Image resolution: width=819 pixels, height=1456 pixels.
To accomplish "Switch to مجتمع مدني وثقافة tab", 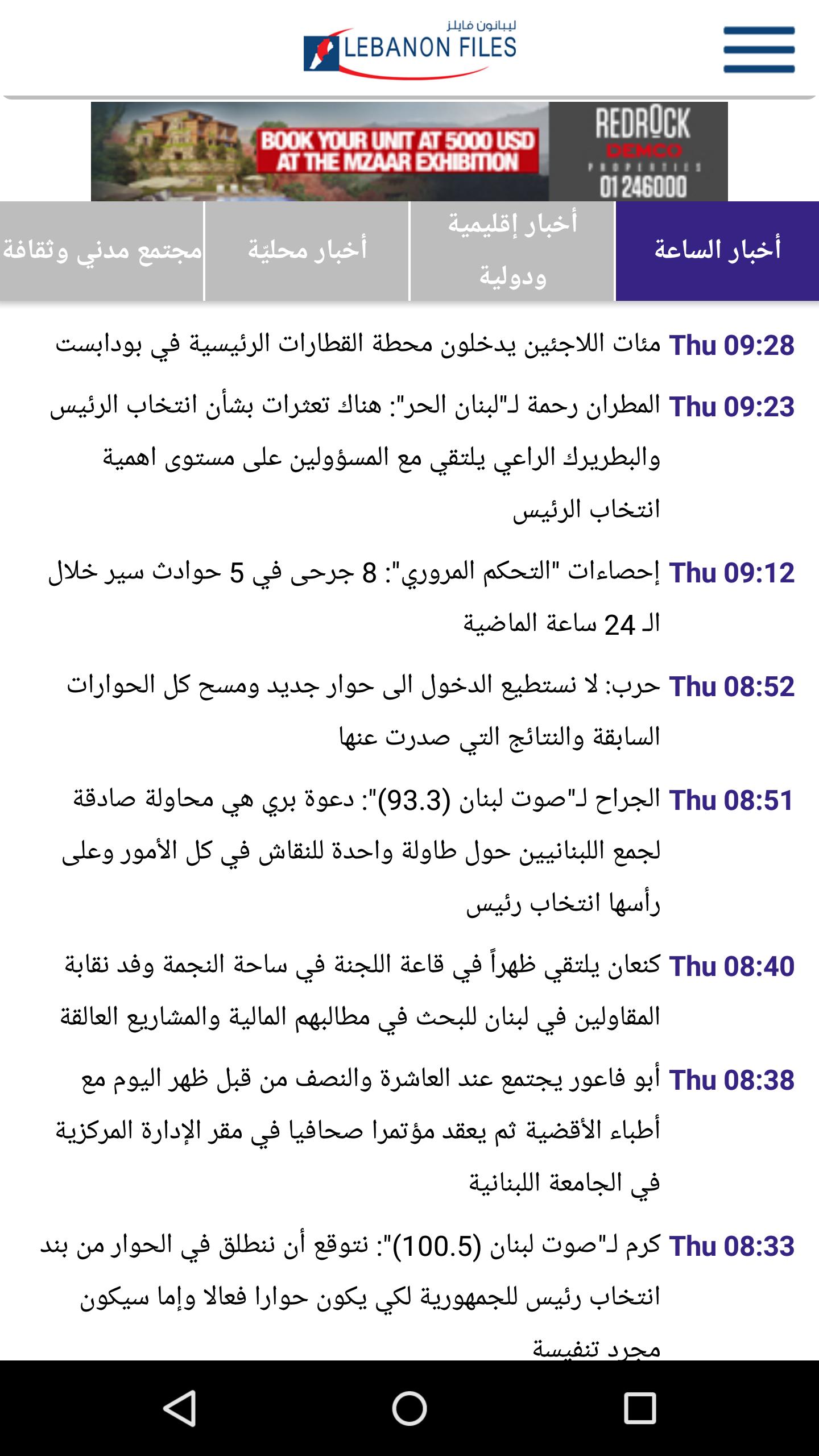I will pyautogui.click(x=101, y=251).
